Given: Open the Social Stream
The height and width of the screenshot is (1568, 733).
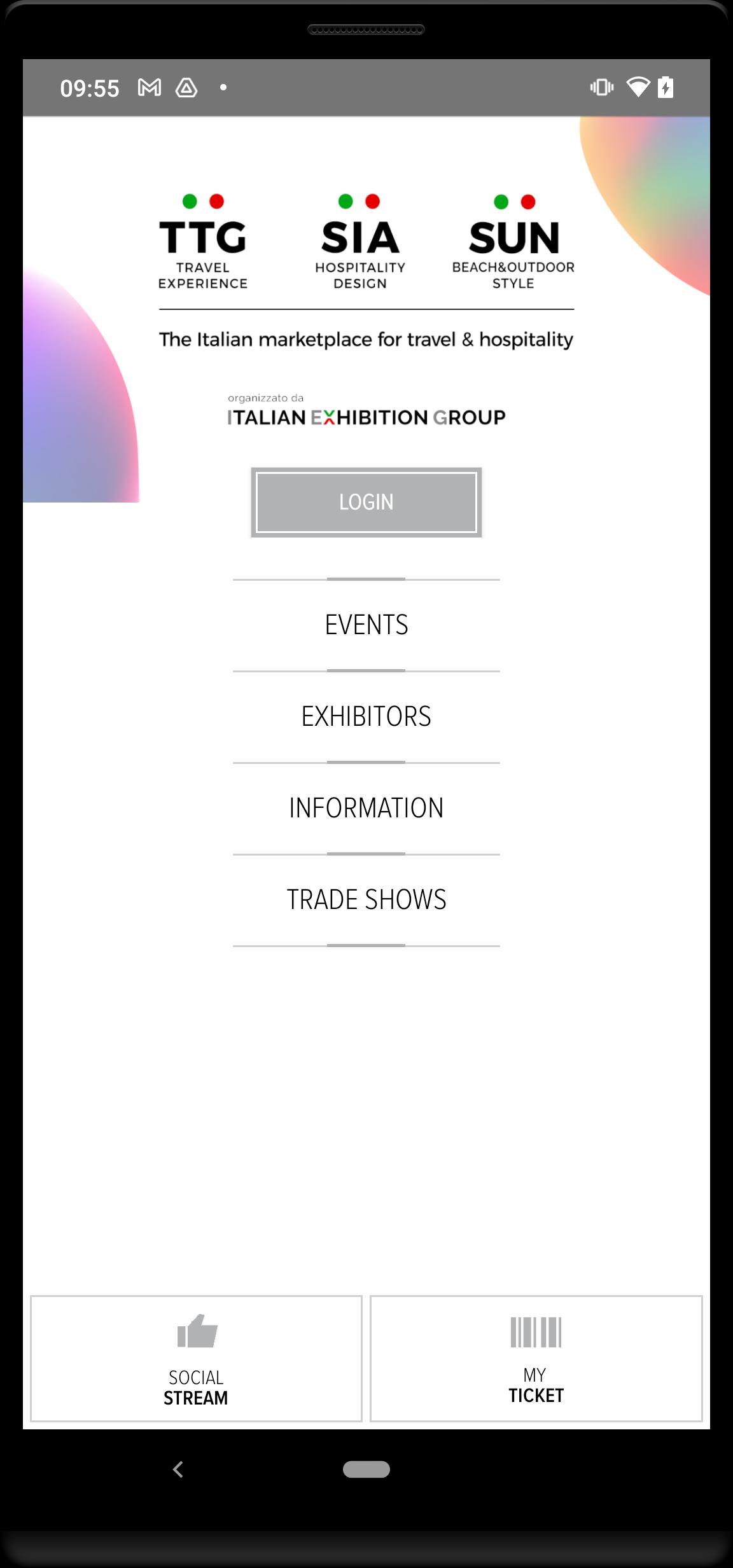Looking at the screenshot, I should [196, 1358].
